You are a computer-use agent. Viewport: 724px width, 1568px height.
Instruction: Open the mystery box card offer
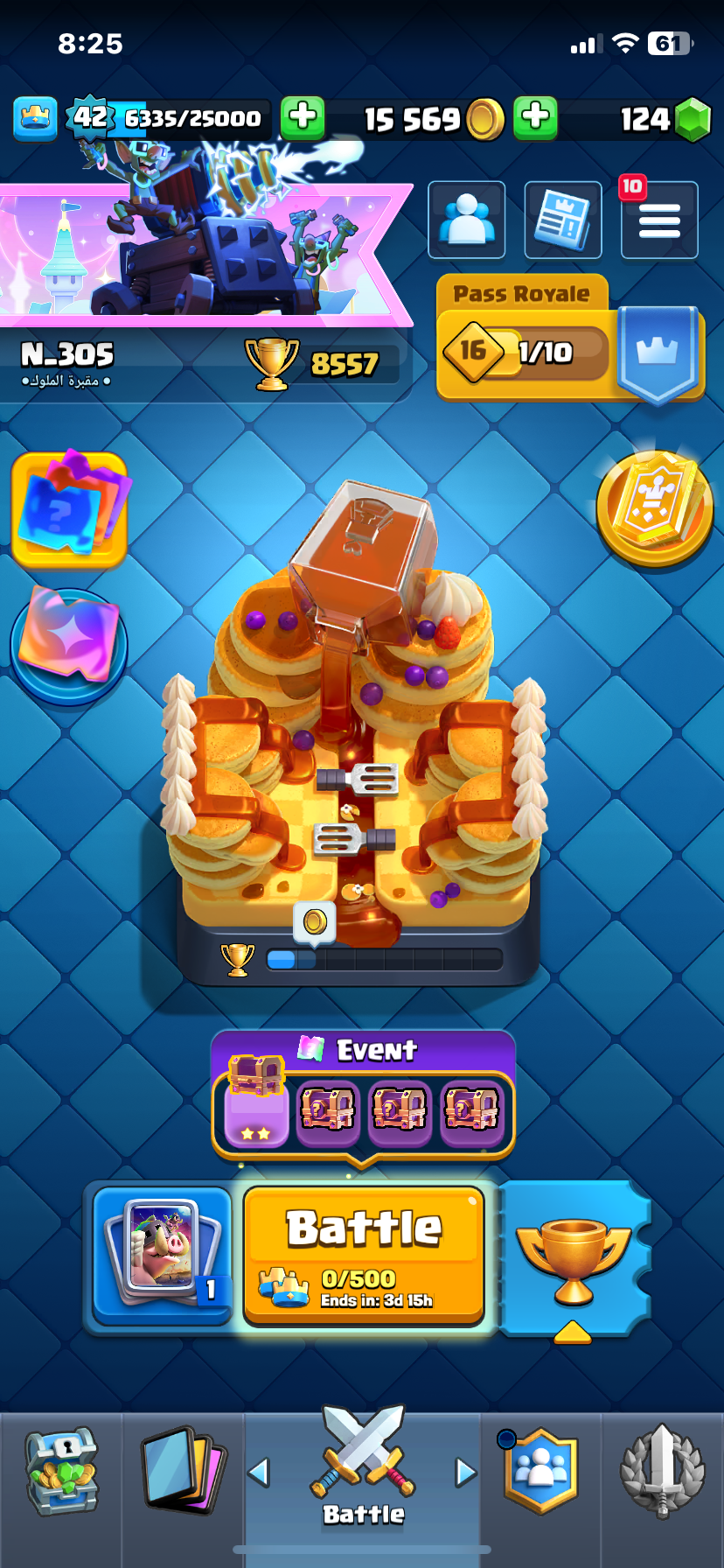pos(70,509)
